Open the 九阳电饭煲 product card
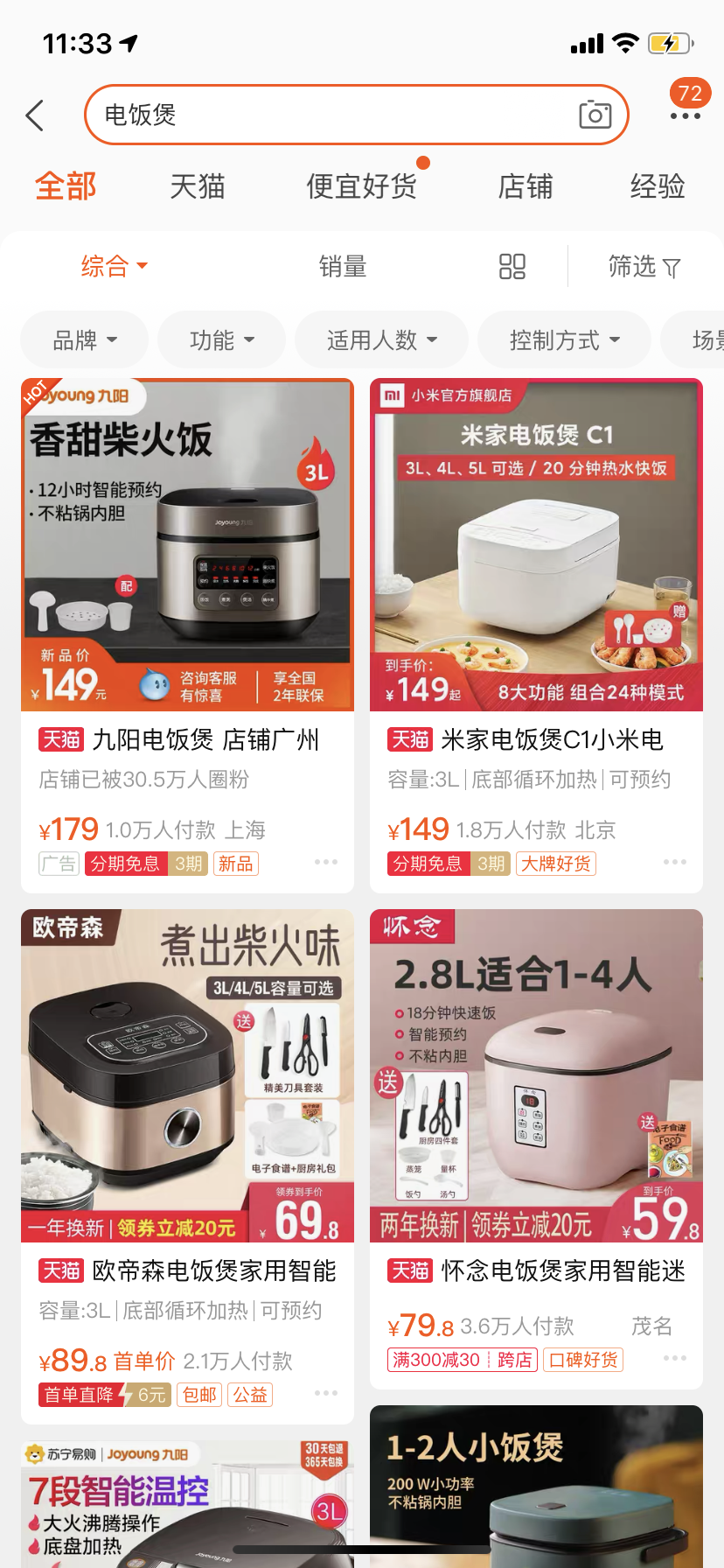 [187, 612]
